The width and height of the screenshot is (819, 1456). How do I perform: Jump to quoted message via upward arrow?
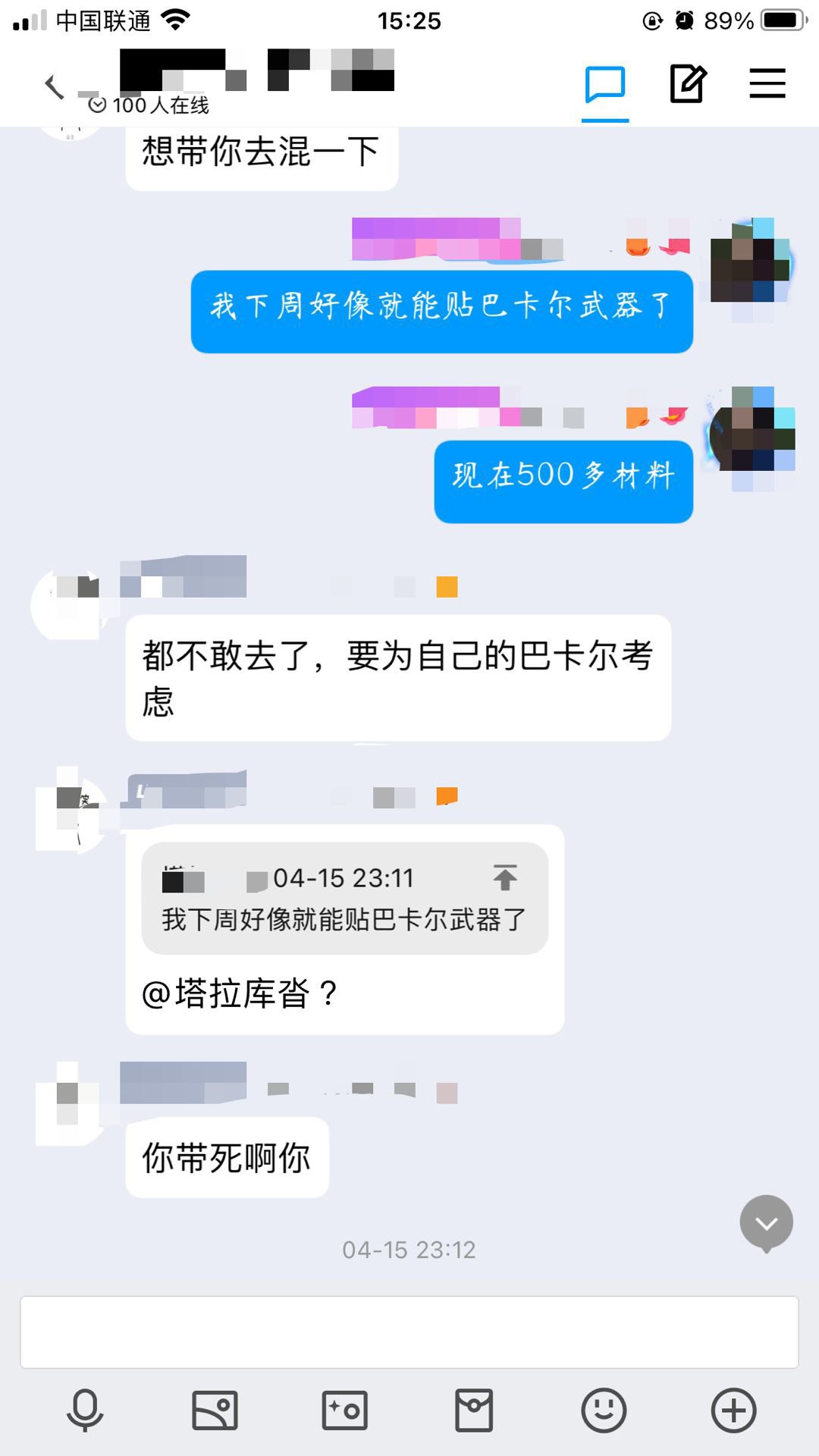coord(505,878)
